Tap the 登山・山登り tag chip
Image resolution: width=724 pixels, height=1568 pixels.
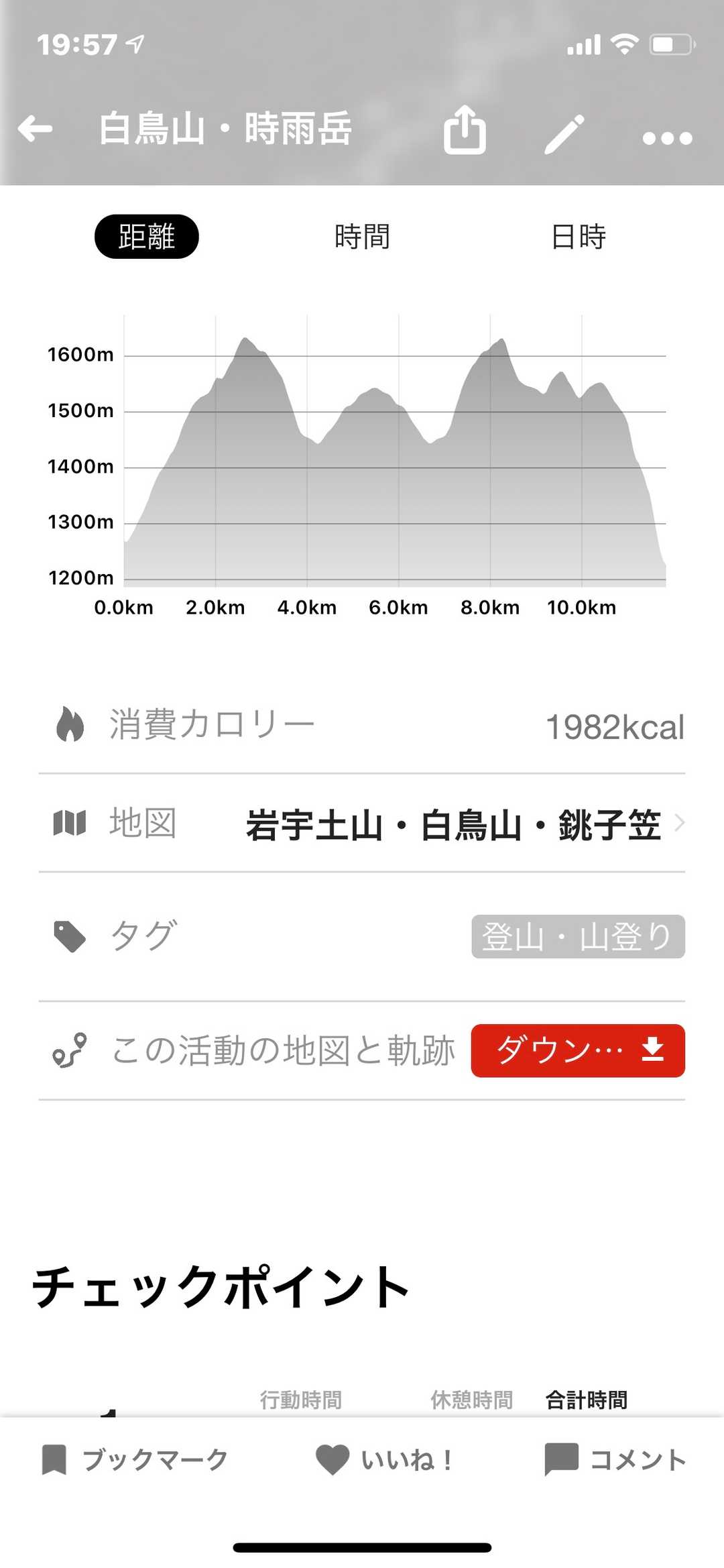tap(578, 936)
